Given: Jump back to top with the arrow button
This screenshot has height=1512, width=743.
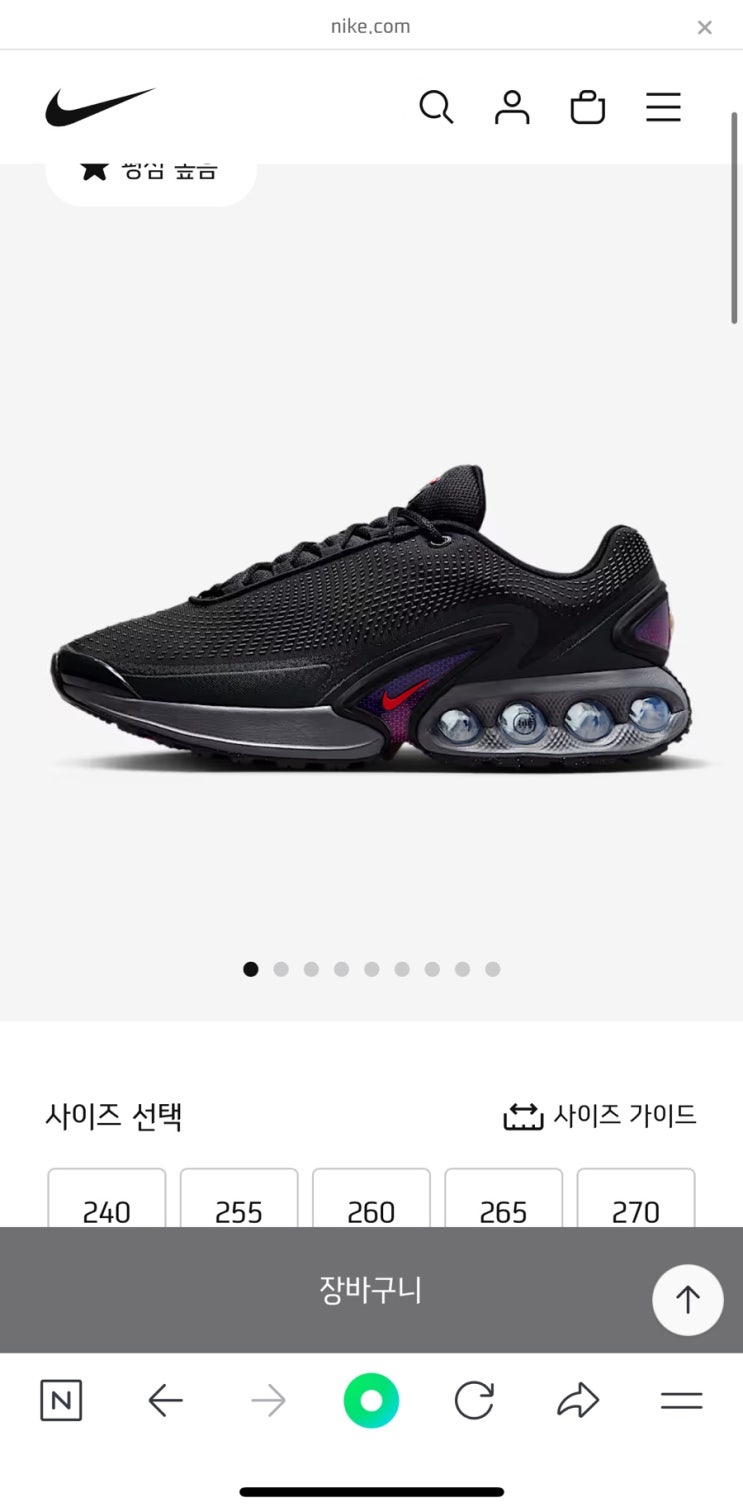Looking at the screenshot, I should [688, 1300].
